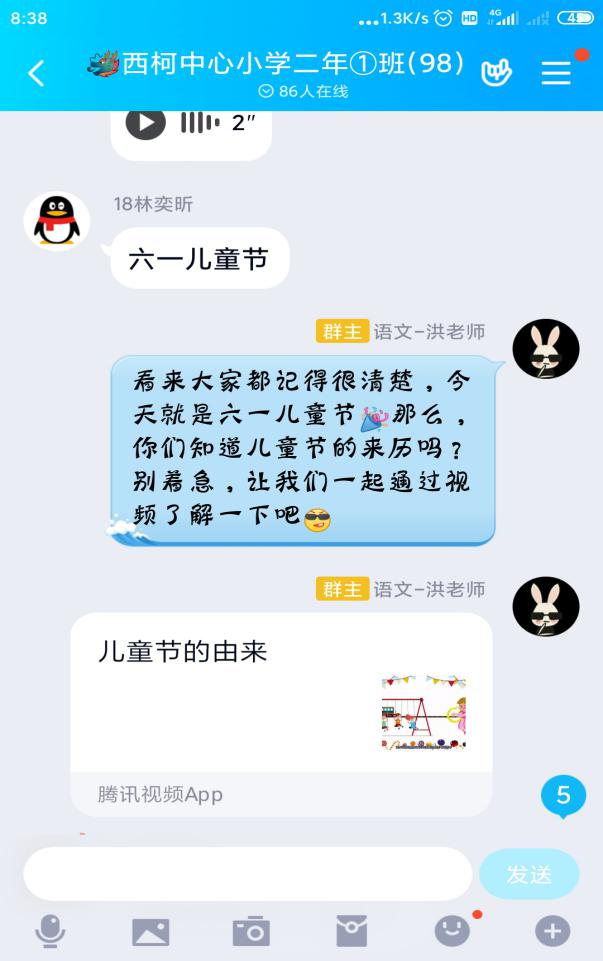This screenshot has width=603, height=961.
Task: Focus the message input field
Action: point(247,874)
